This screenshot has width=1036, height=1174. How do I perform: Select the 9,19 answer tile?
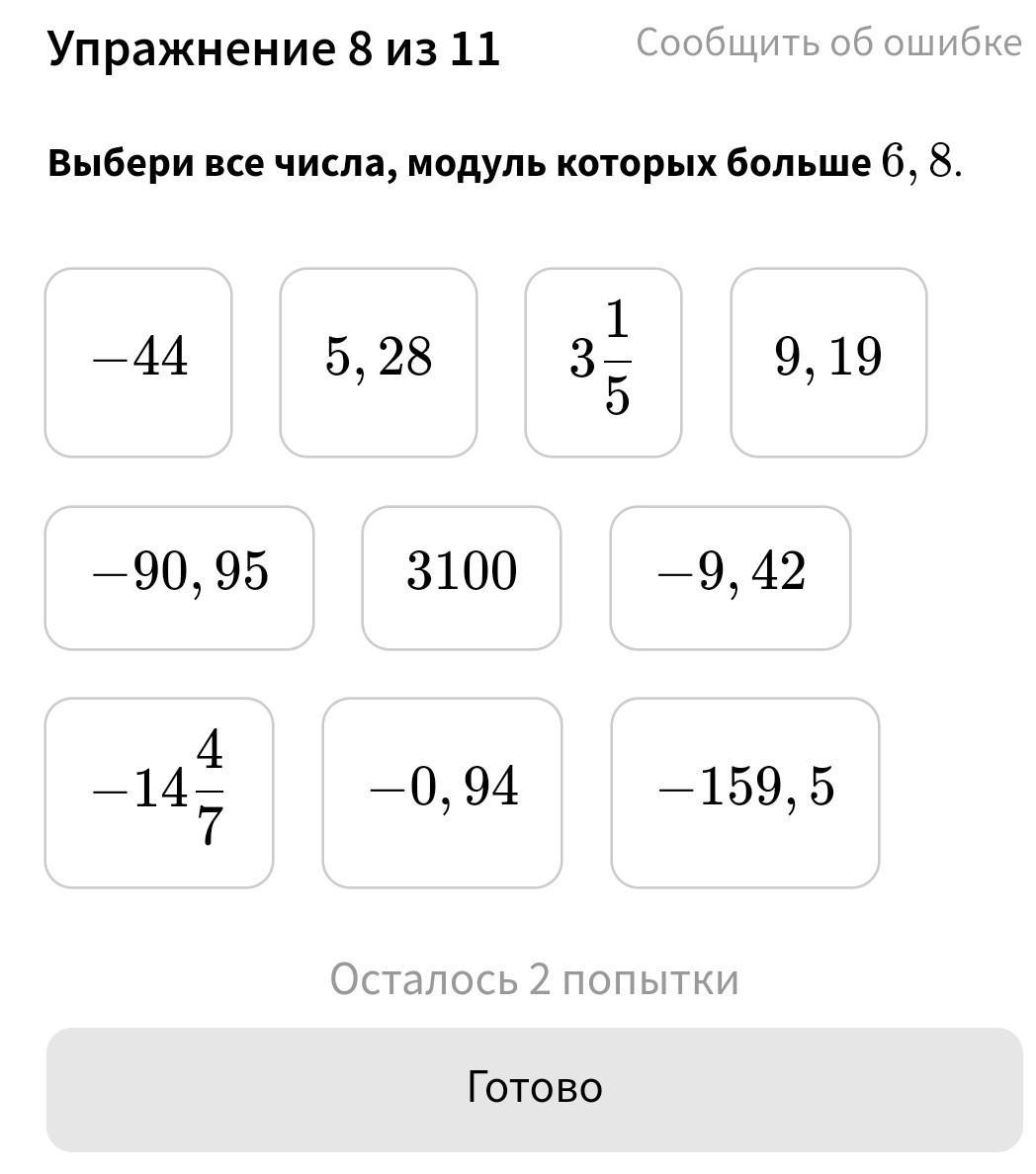point(828,363)
